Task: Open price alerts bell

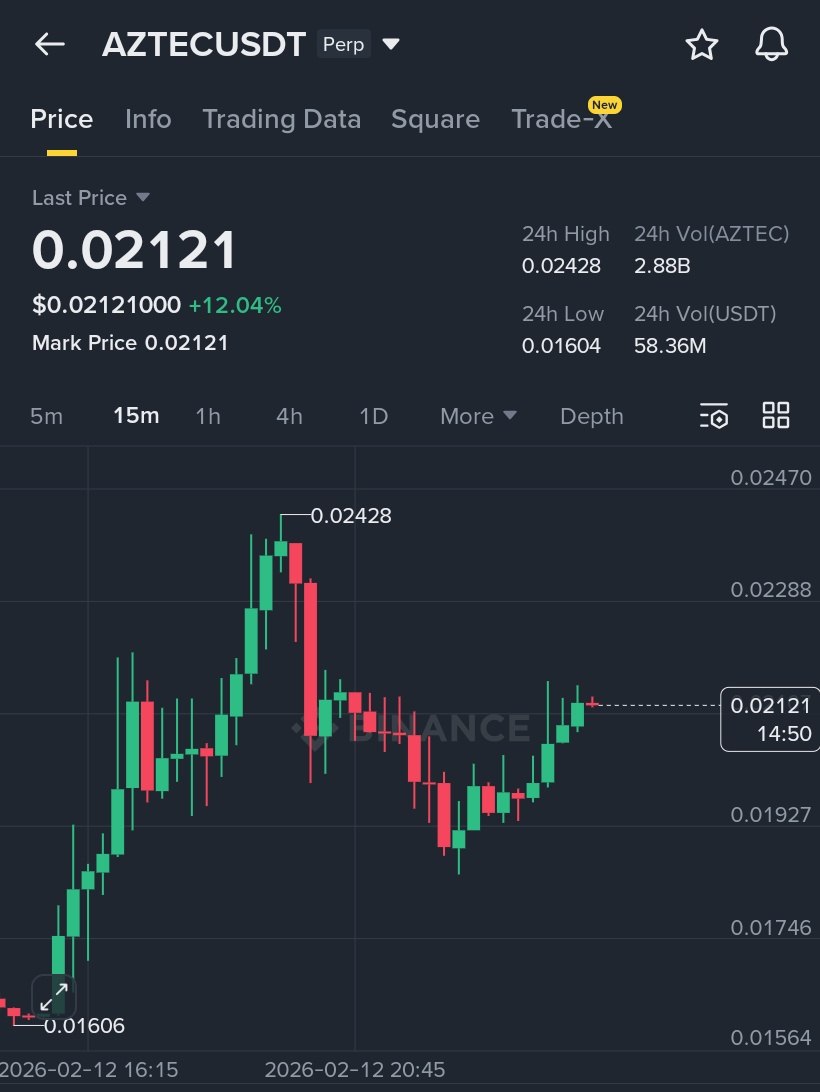Action: tap(771, 45)
